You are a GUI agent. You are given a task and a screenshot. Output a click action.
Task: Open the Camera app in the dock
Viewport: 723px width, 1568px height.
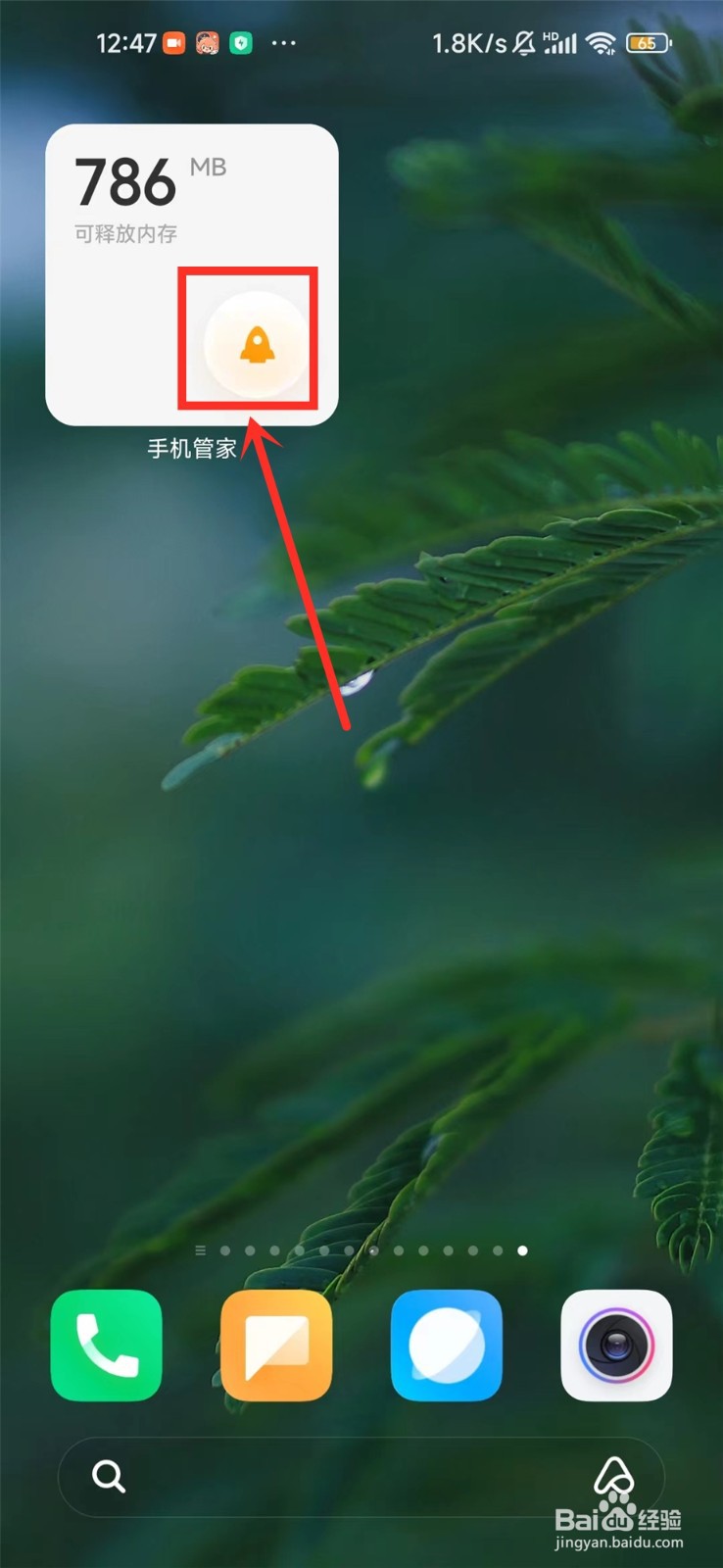pos(616,1345)
